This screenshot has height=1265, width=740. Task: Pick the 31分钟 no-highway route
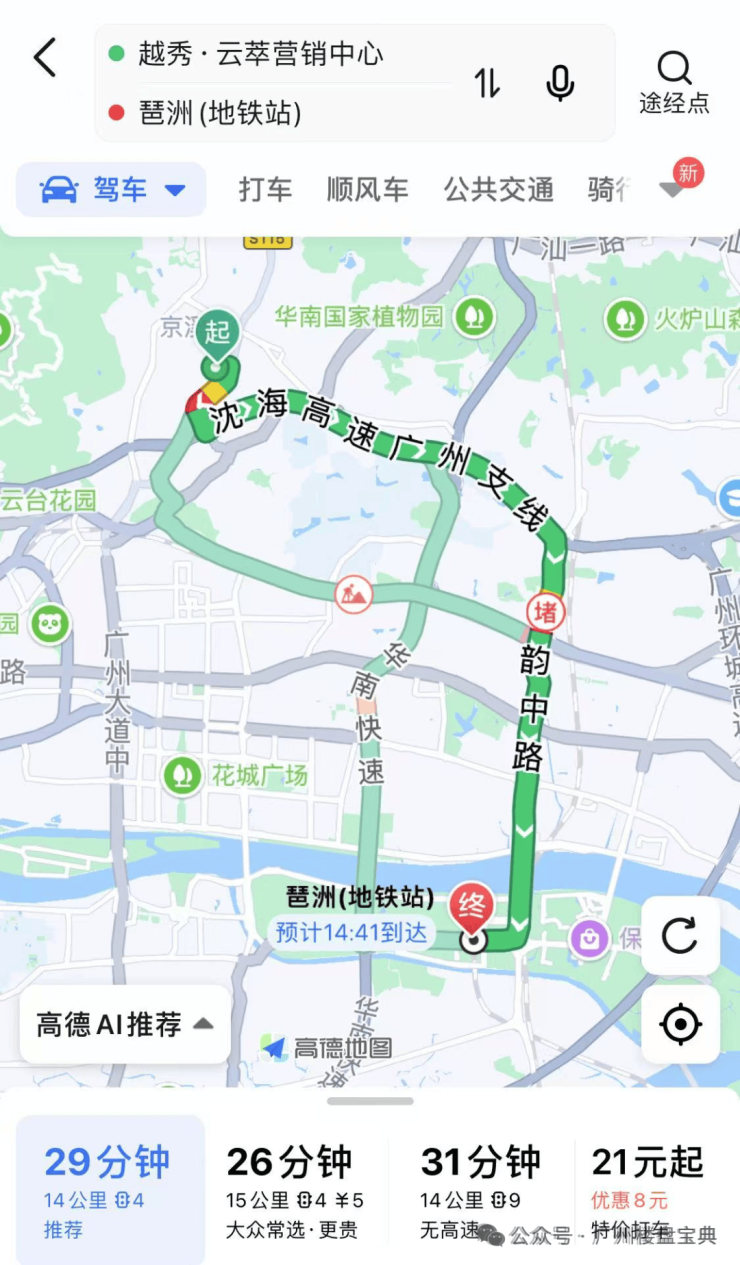point(481,1187)
